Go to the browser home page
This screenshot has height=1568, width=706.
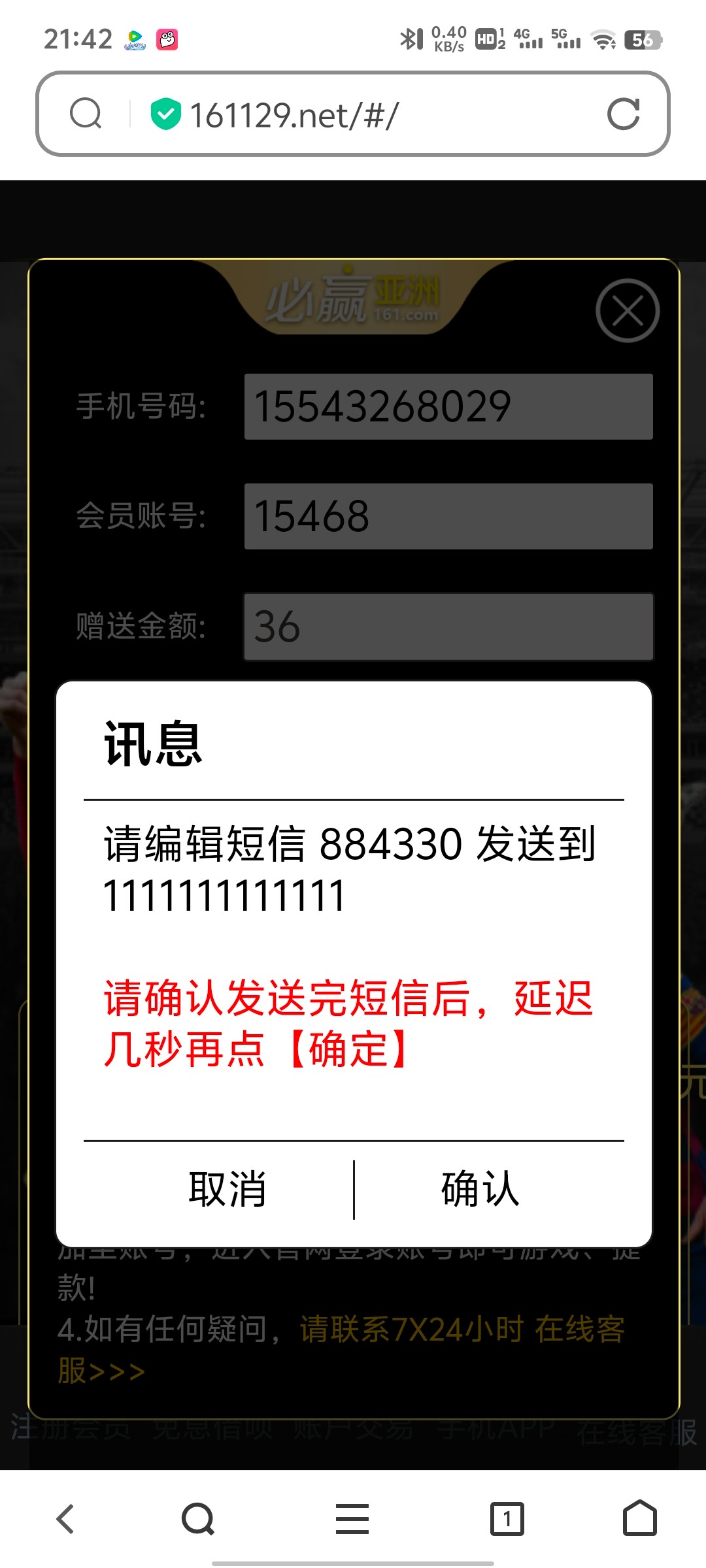639,1518
